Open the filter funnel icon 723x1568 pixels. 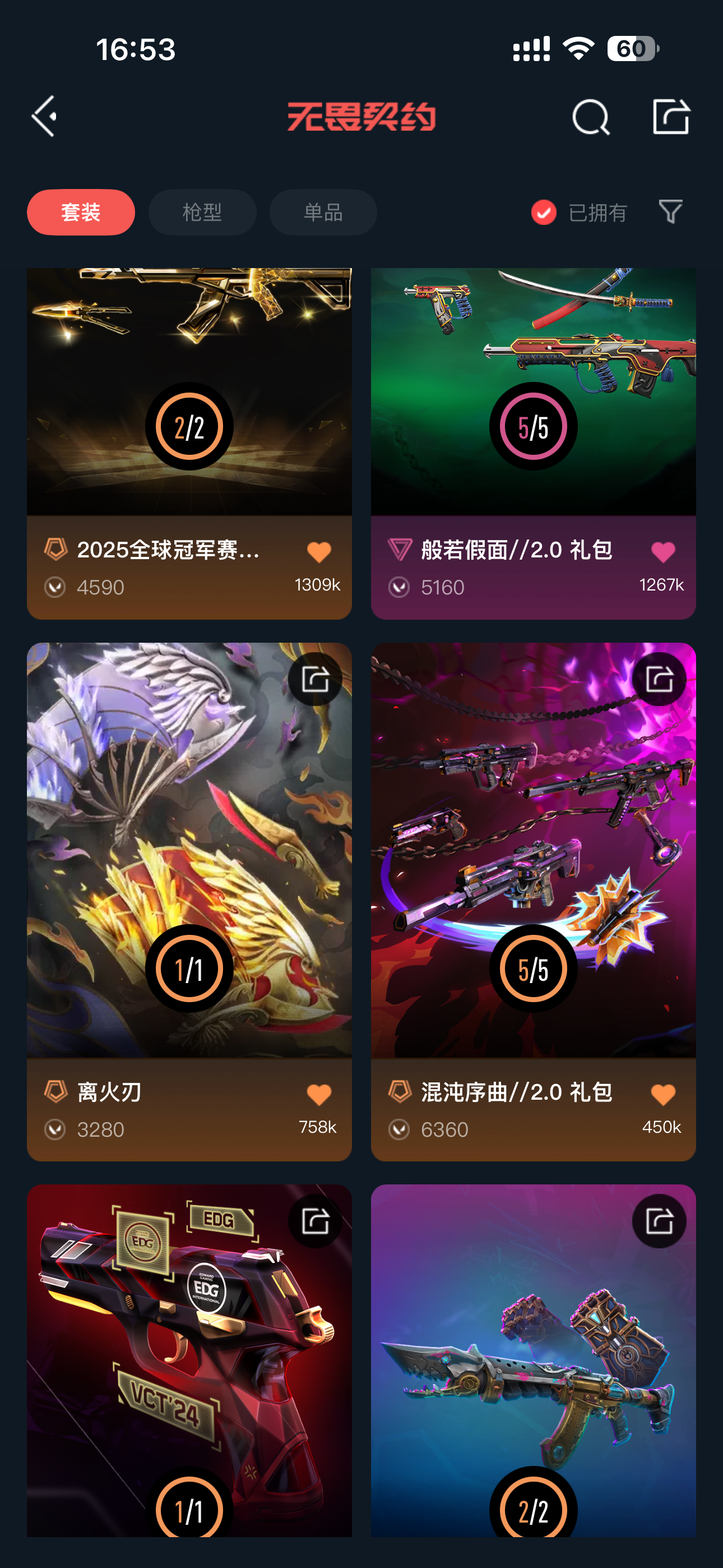pos(670,212)
